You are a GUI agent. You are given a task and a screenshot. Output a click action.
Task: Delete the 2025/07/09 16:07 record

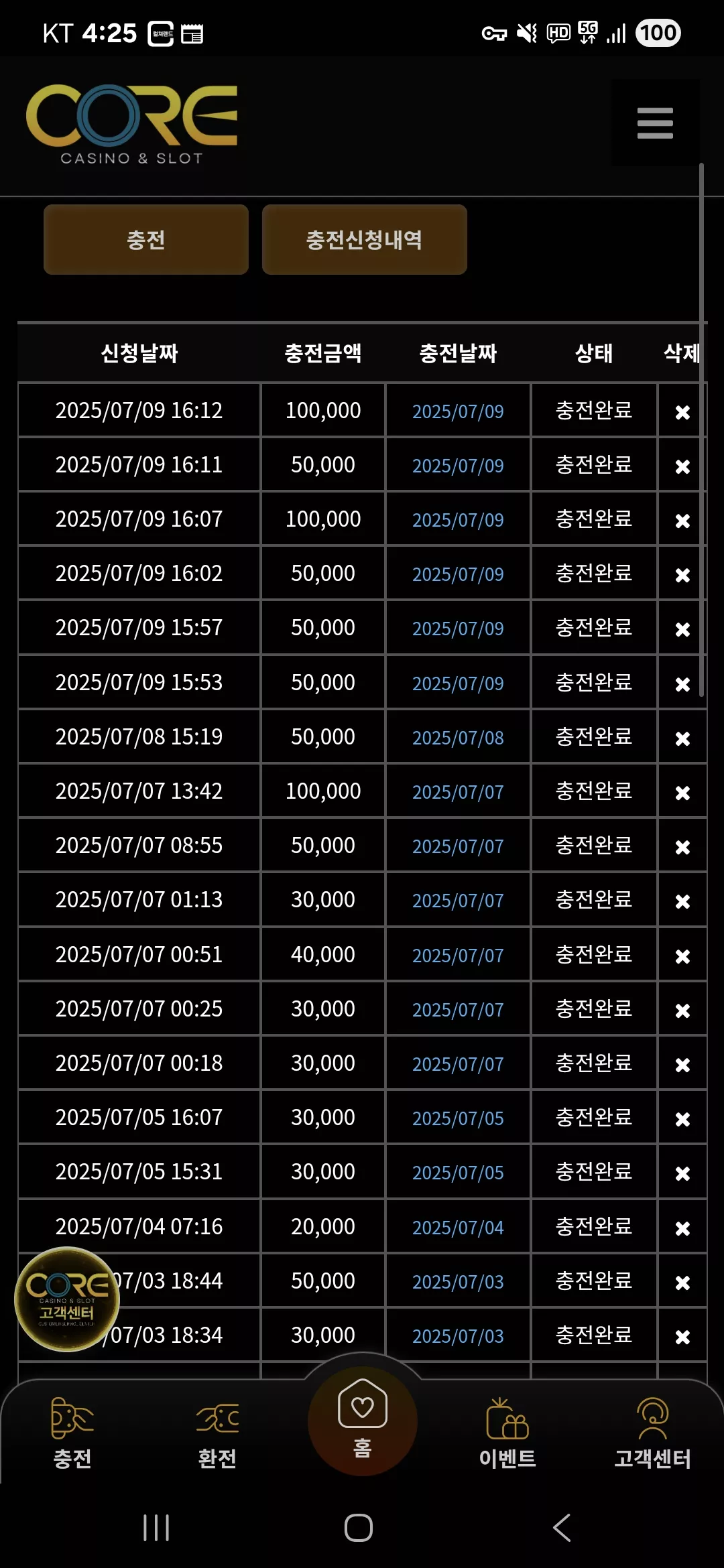pos(682,521)
